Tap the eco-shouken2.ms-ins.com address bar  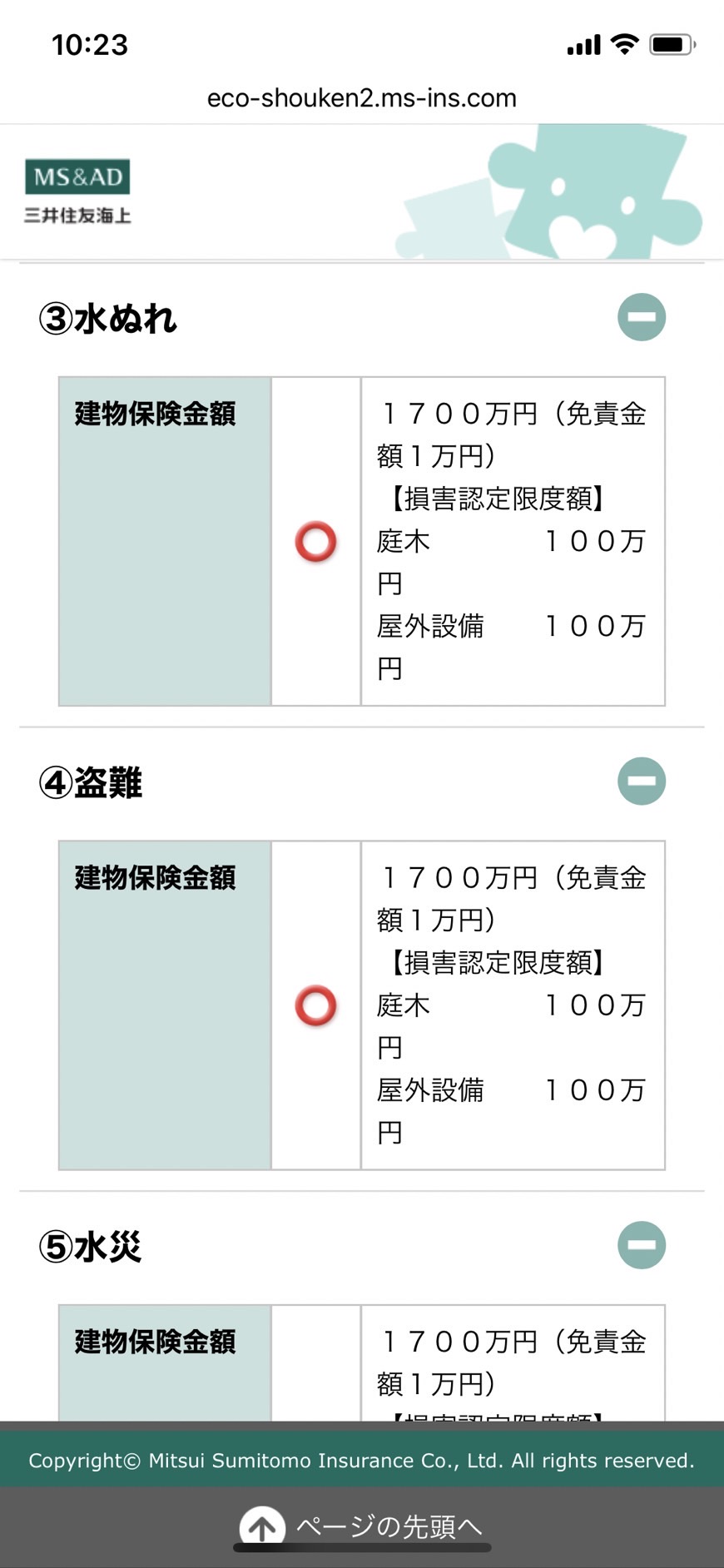point(362,98)
